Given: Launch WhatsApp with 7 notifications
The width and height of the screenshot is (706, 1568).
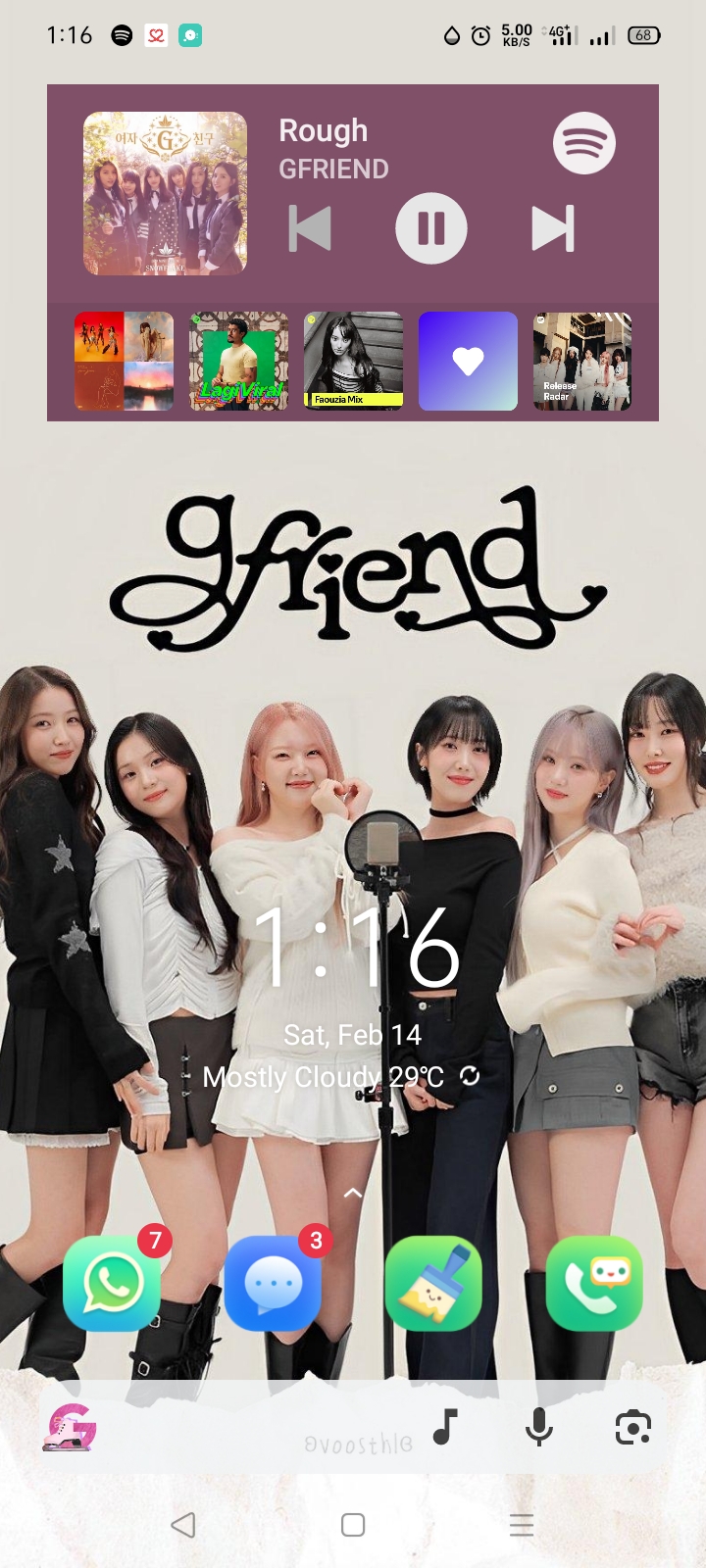Looking at the screenshot, I should (x=112, y=1283).
